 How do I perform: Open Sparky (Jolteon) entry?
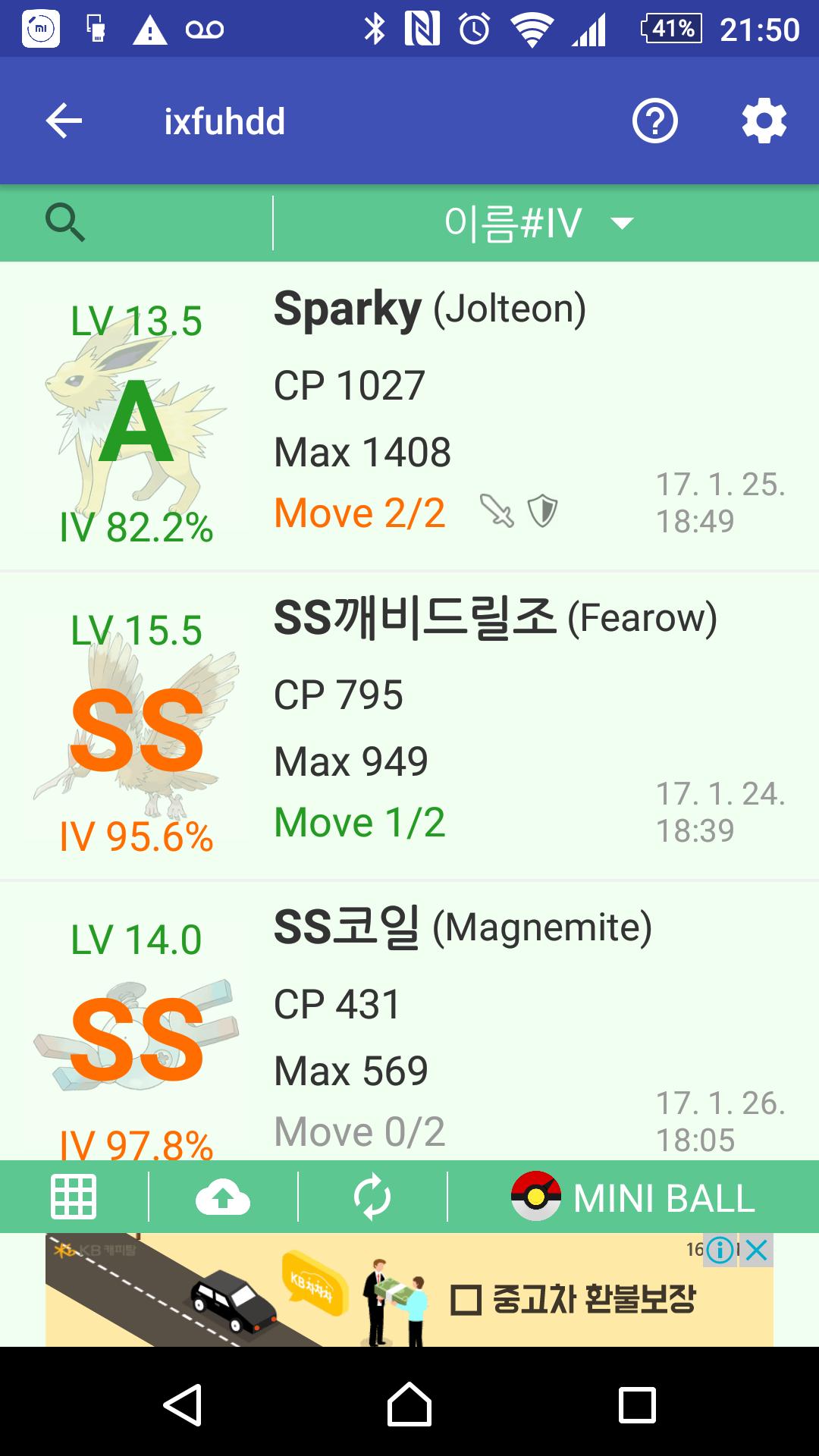click(x=409, y=416)
